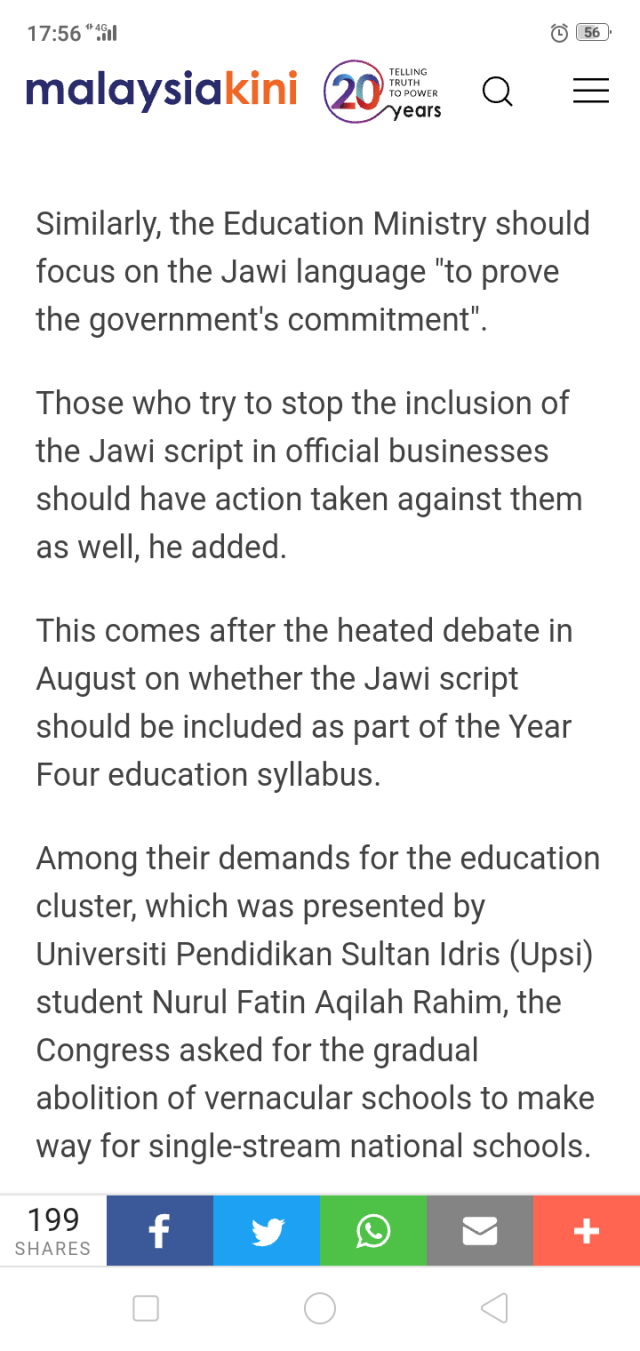The width and height of the screenshot is (640, 1351).
Task: Share article via WhatsApp
Action: pyautogui.click(x=373, y=1231)
